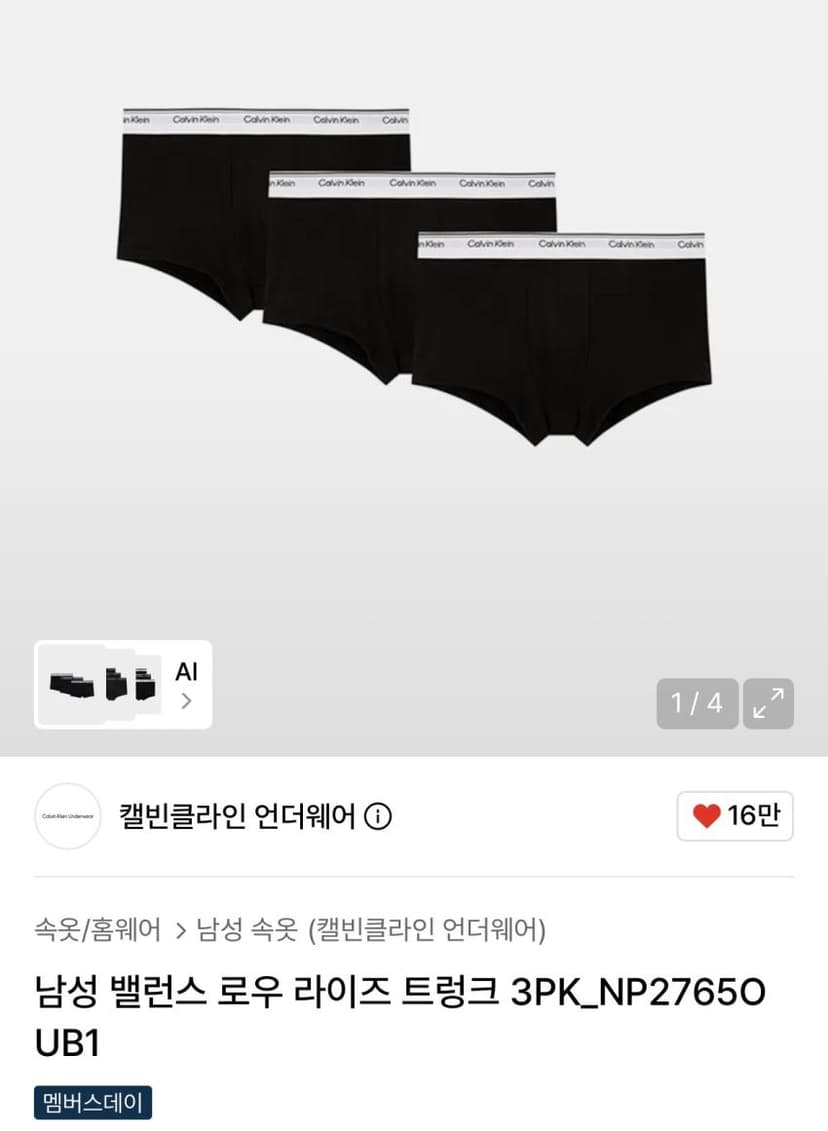This screenshot has width=828, height=1131.
Task: Open 남성 속옷 (캘빈클라인 언더웨어) category
Action: [371, 929]
